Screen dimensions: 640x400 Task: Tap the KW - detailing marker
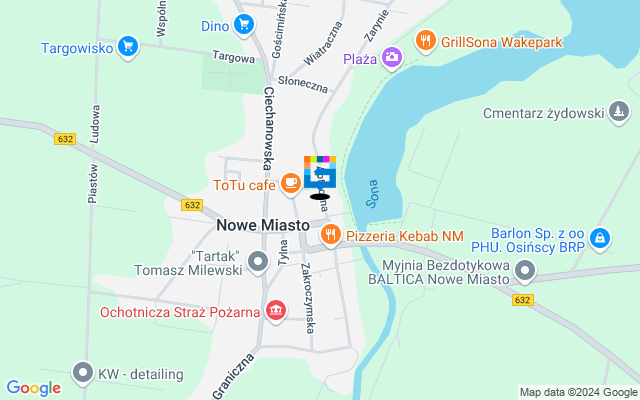pos(83,374)
